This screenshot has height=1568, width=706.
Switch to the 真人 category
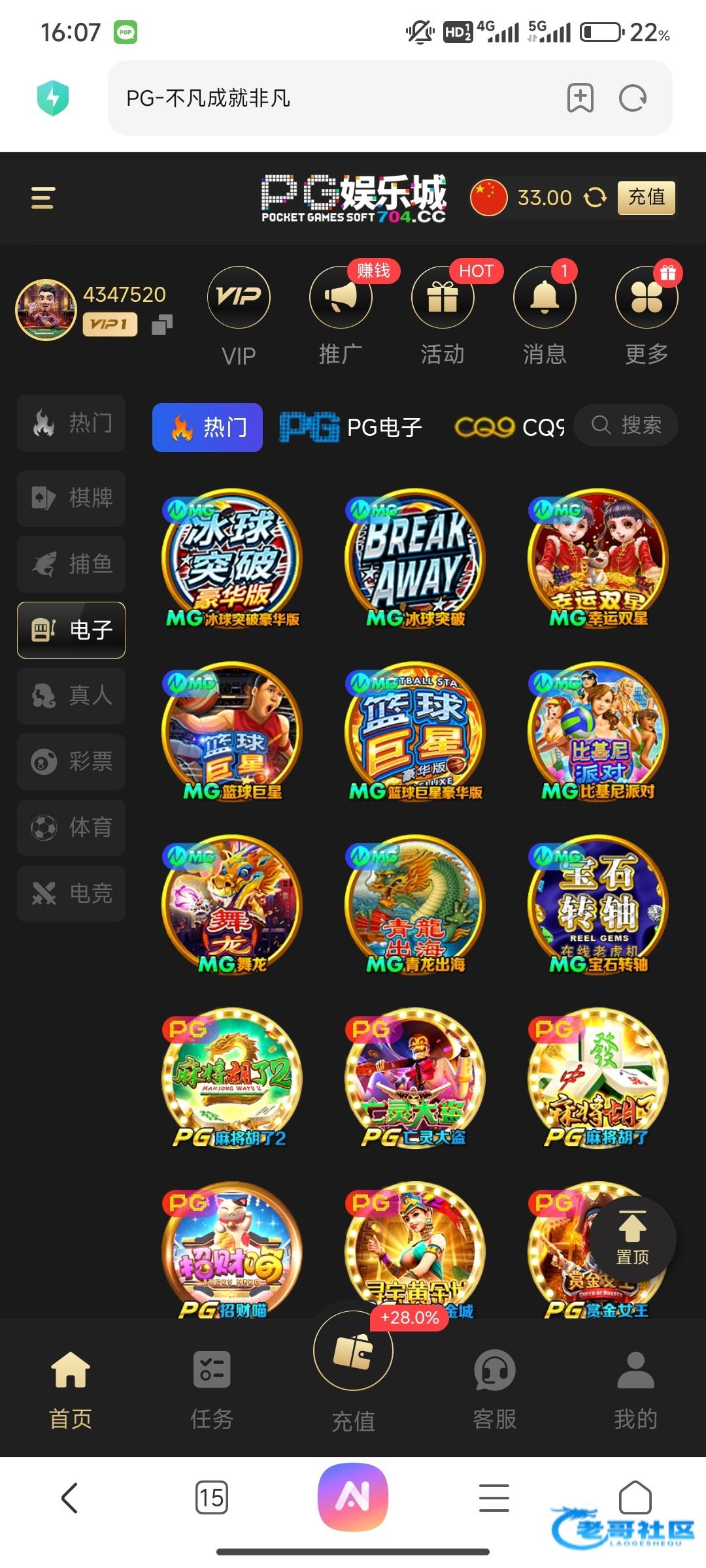click(x=71, y=696)
